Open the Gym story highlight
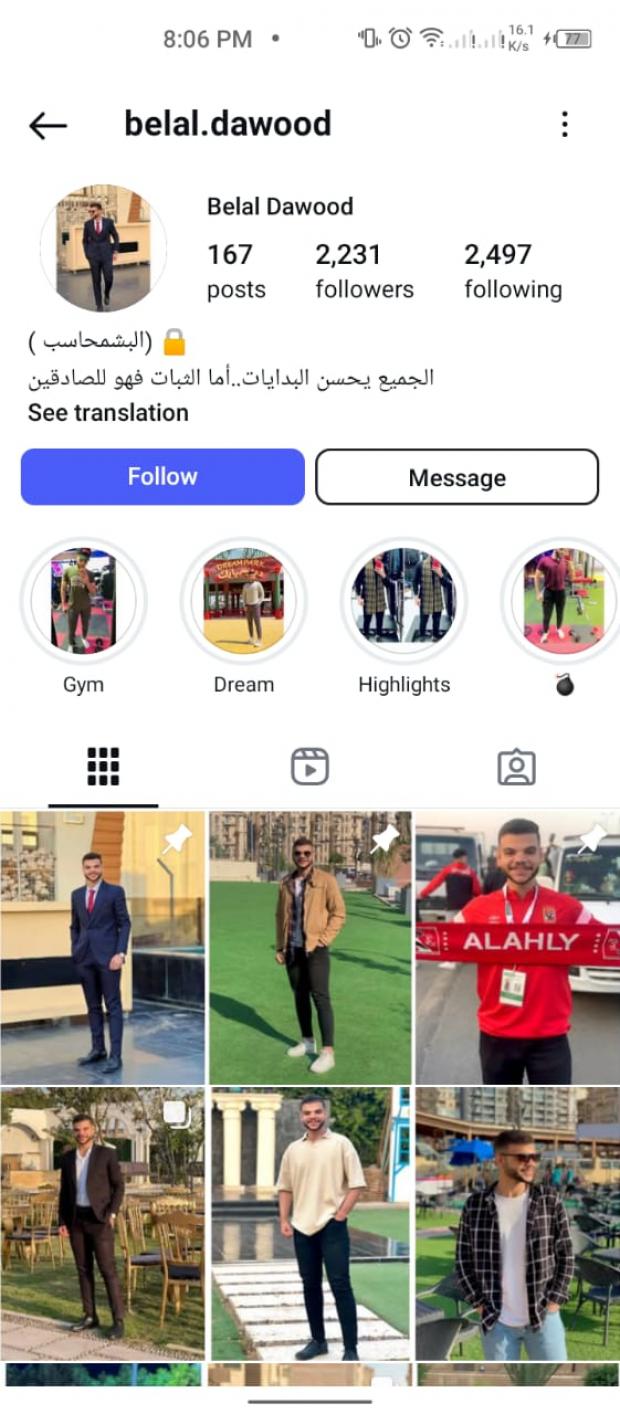620x1414 pixels. [x=84, y=602]
